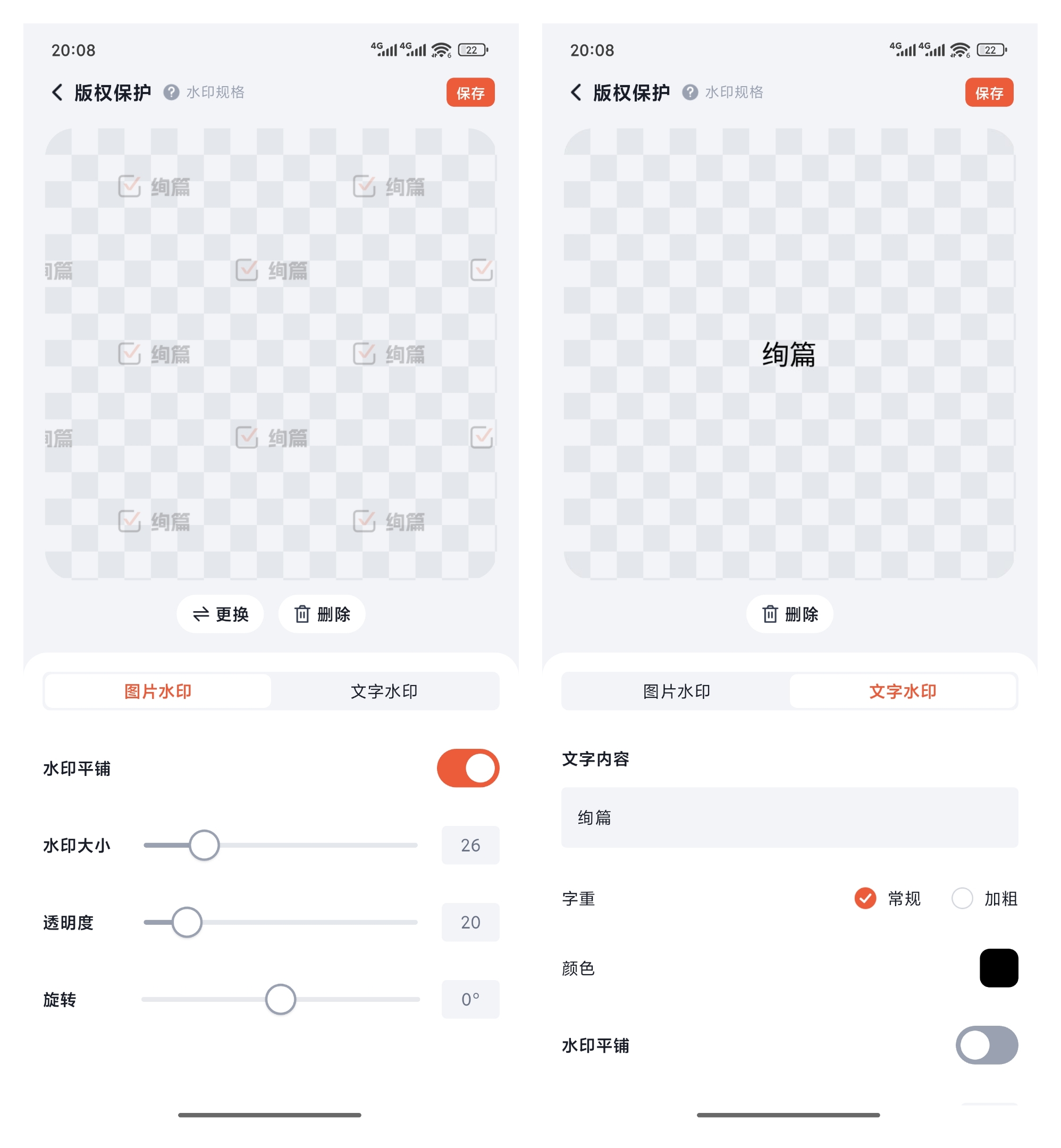Screen dimensions: 1061x1148
Task: Enable the 水印平铺 switch below 颜色
Action: tap(987, 1045)
